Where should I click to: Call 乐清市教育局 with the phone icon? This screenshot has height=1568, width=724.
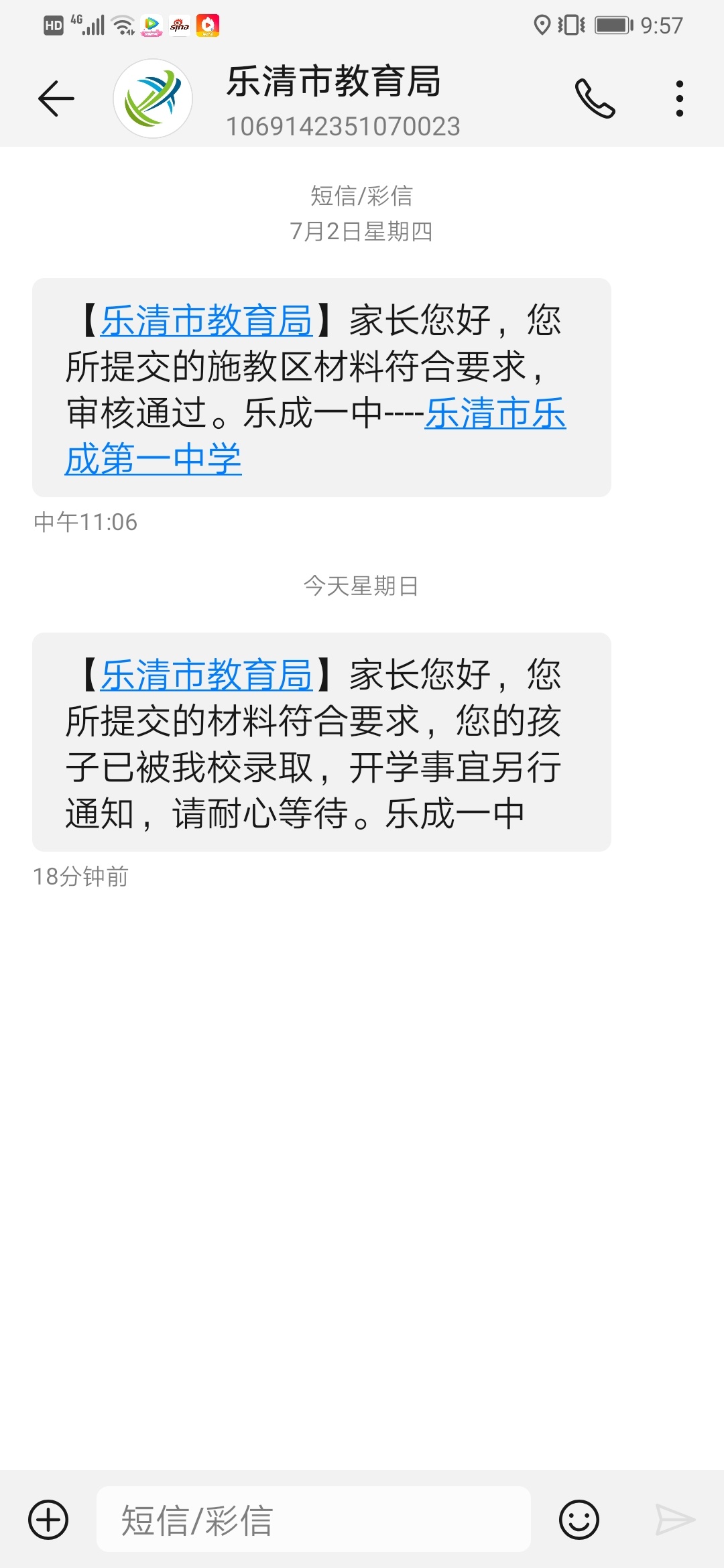(595, 99)
